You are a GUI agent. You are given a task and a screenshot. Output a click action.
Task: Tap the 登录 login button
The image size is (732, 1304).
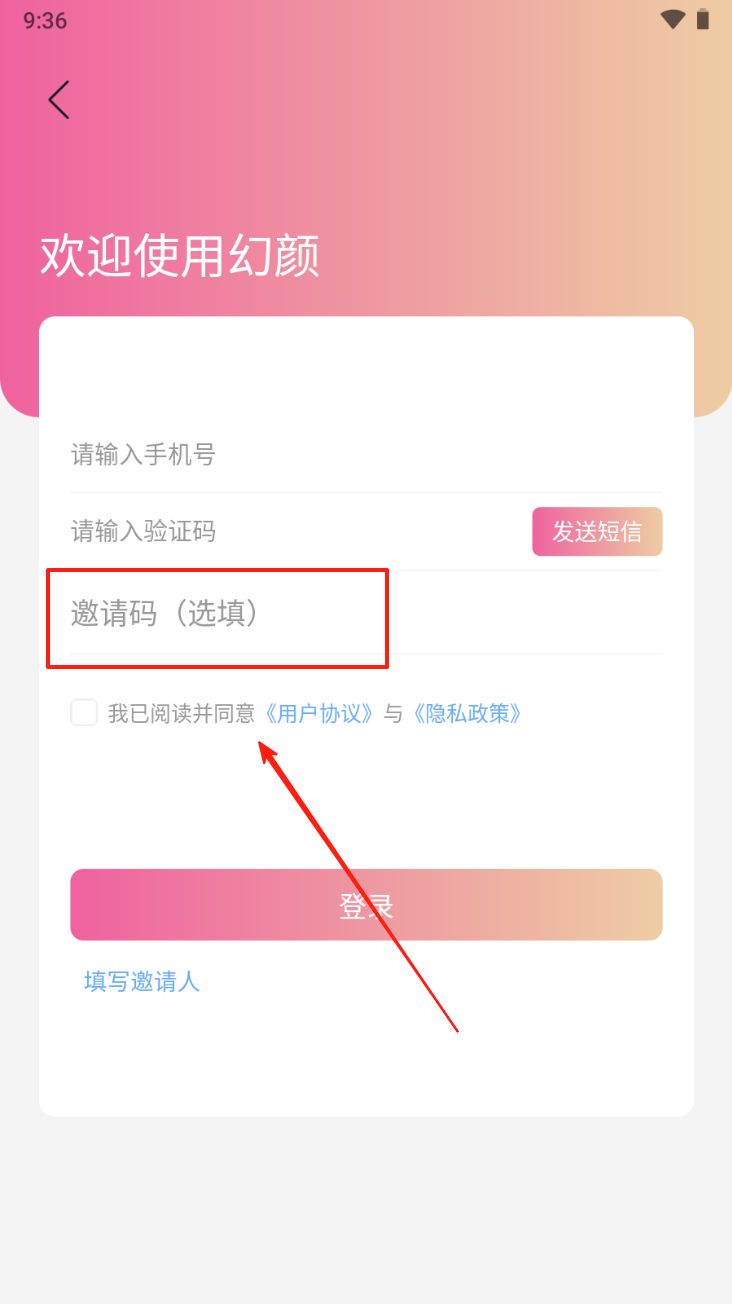click(x=366, y=905)
